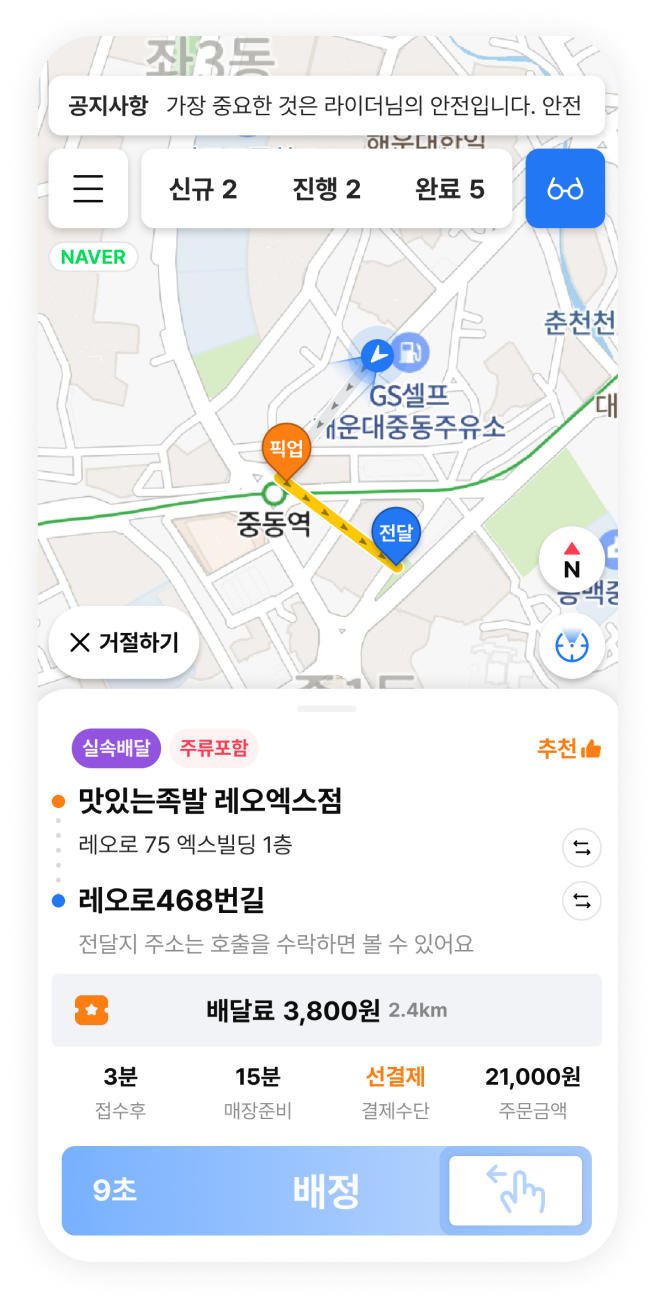Tap the swap arrows next to 레오로468번길
The height and width of the screenshot is (1302, 655).
(x=581, y=901)
